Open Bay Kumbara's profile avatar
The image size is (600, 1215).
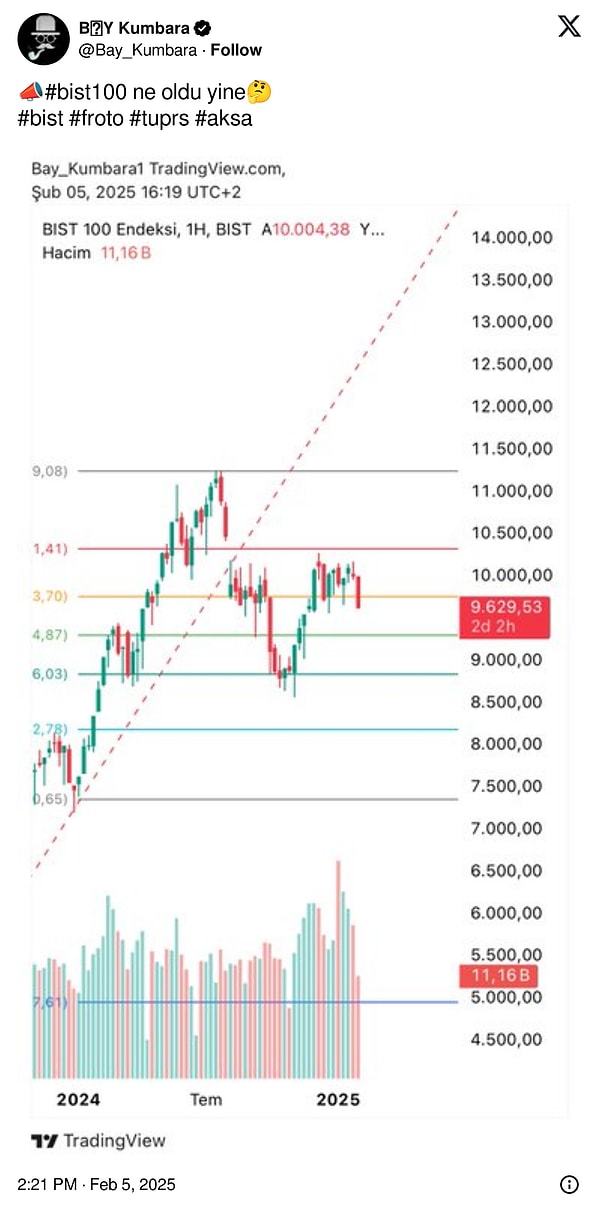(43, 38)
